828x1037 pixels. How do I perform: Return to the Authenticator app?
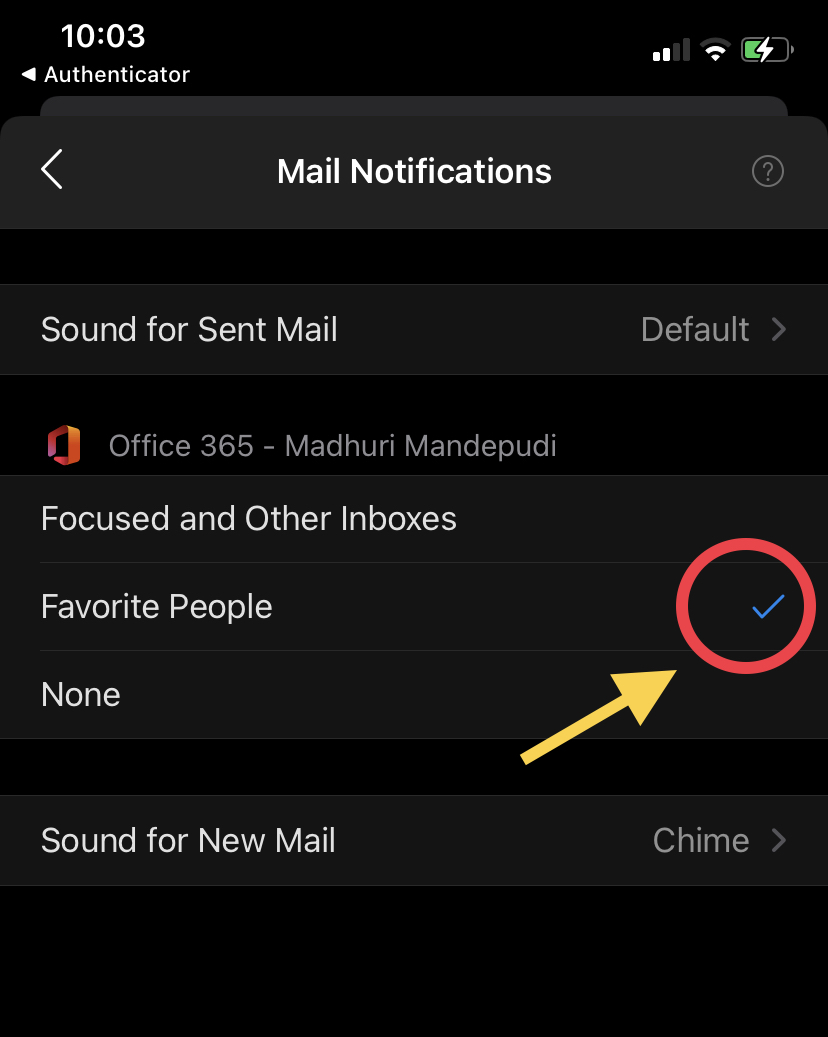tap(105, 75)
